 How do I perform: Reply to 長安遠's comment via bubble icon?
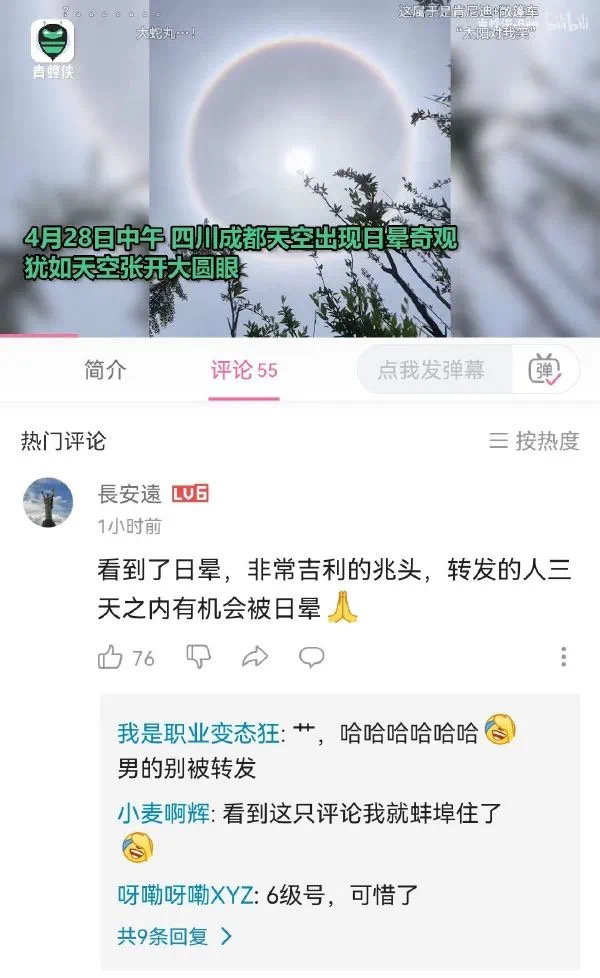point(312,657)
